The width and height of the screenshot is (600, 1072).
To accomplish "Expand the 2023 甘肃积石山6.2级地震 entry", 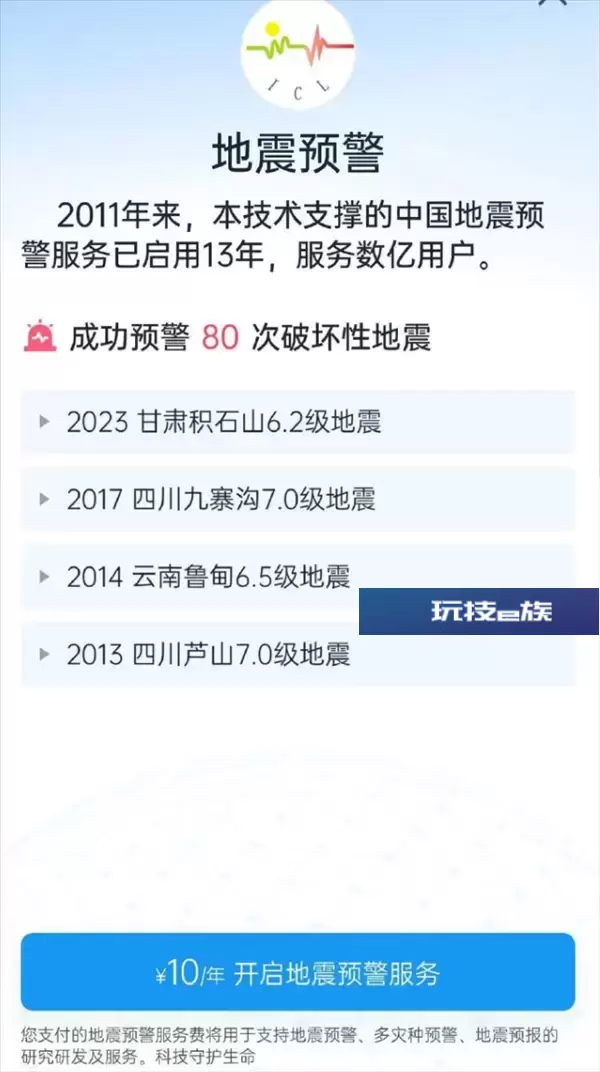I will (x=298, y=422).
